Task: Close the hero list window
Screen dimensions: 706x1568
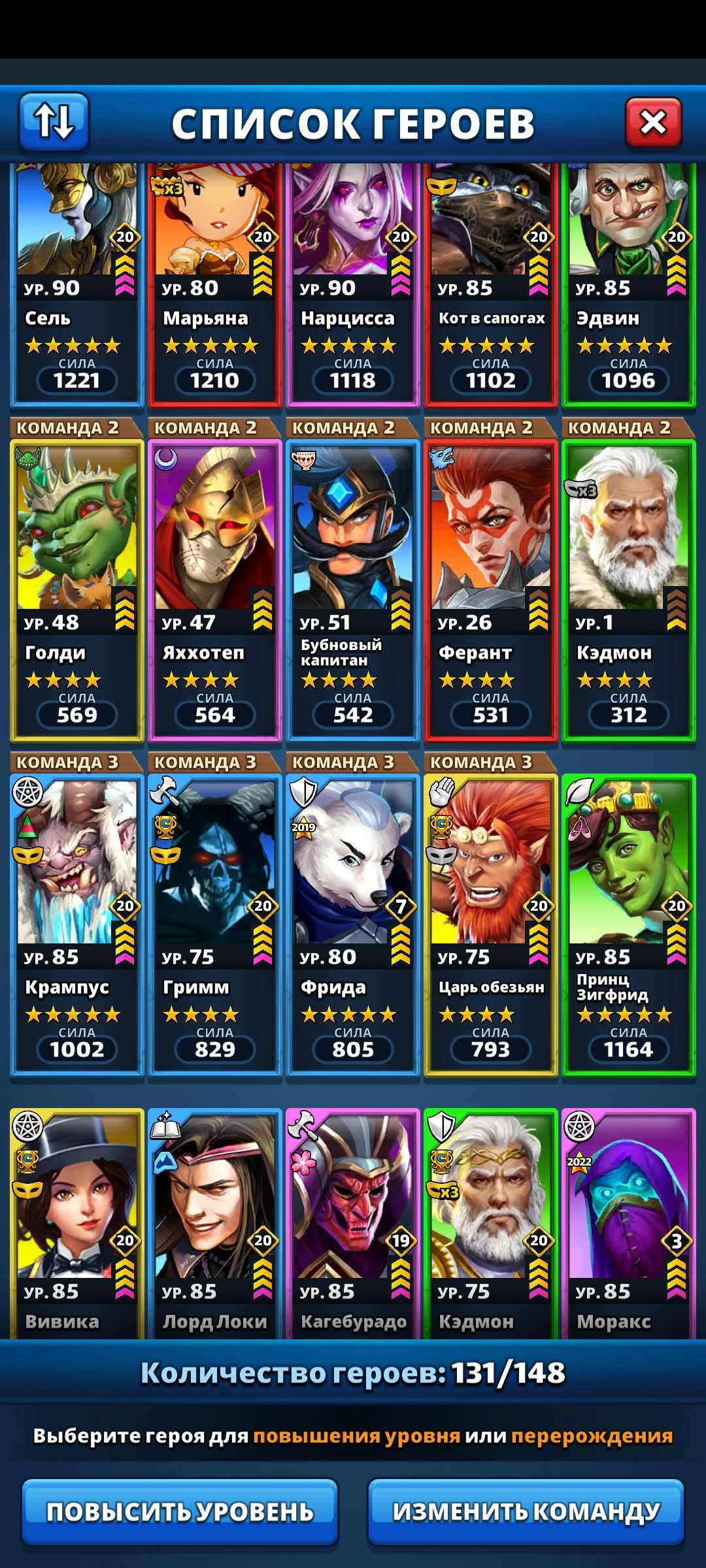Action: tap(653, 122)
